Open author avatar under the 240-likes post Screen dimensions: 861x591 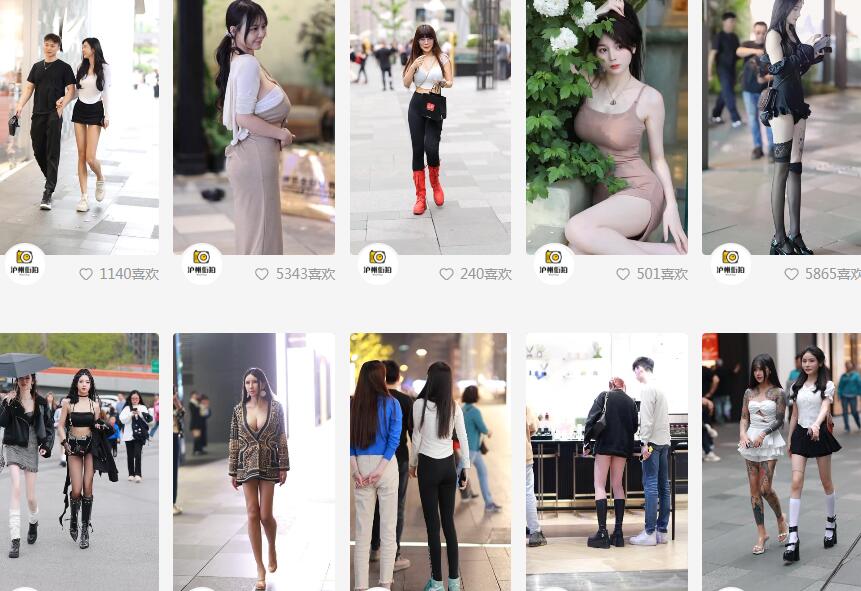click(x=378, y=265)
